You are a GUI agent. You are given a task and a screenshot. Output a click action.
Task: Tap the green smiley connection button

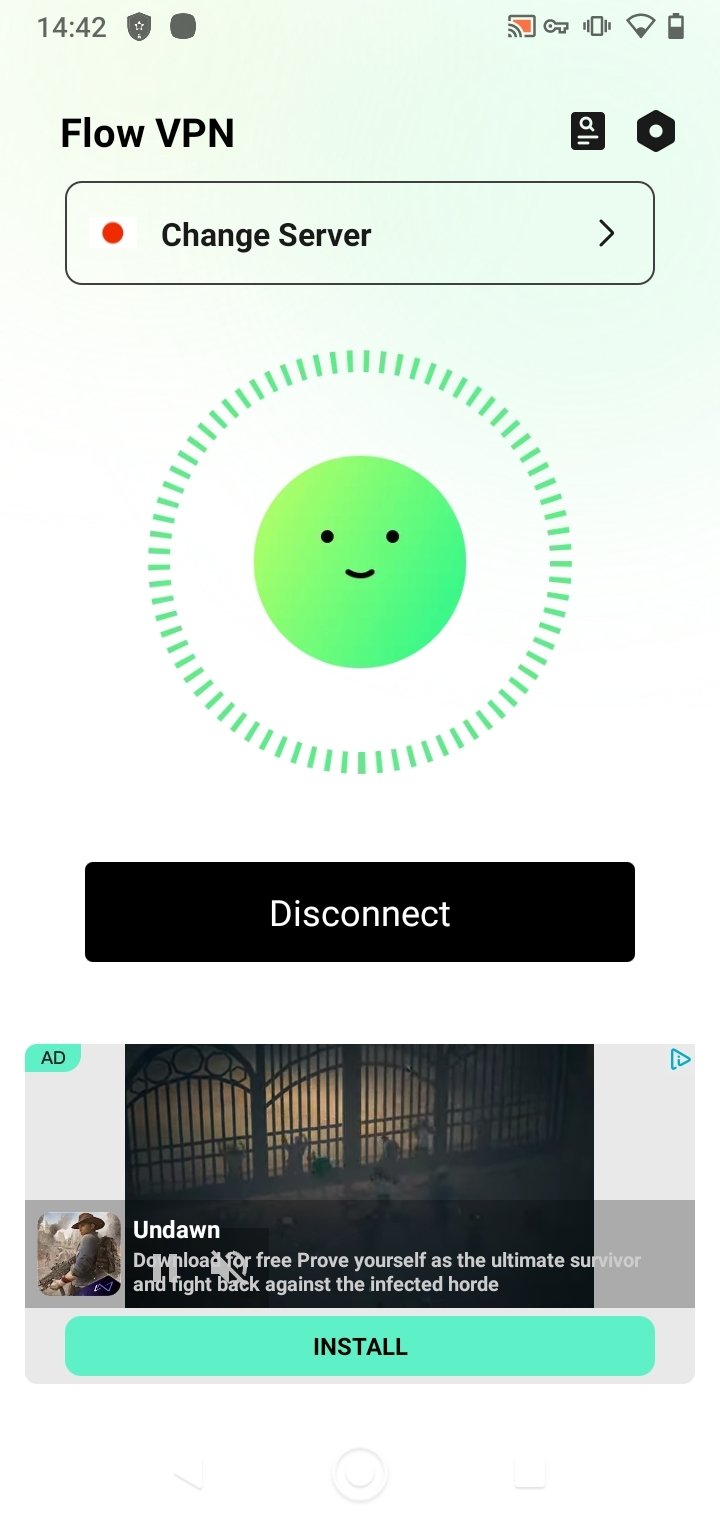[x=360, y=562]
